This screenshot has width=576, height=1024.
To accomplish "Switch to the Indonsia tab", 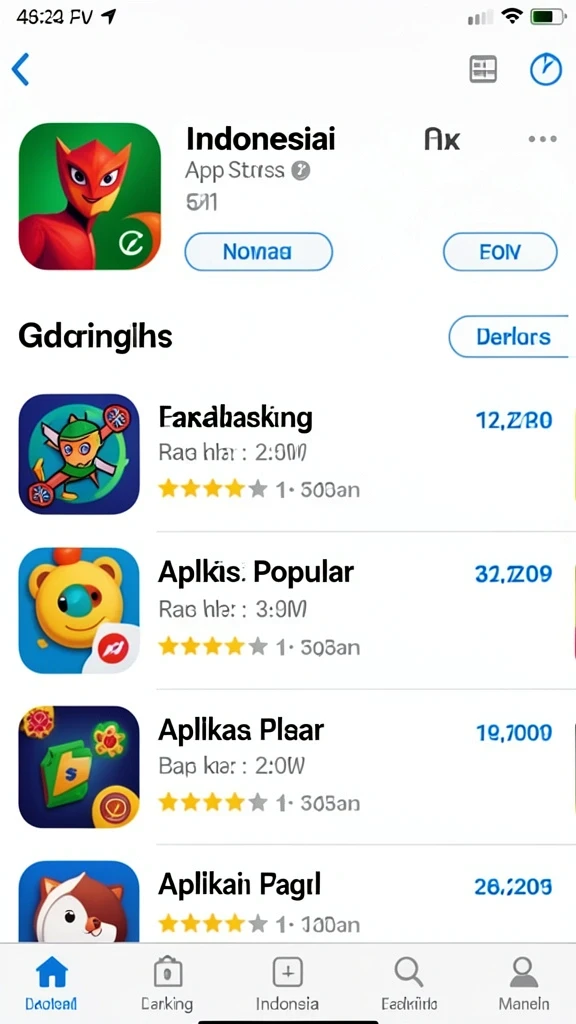I will click(287, 984).
